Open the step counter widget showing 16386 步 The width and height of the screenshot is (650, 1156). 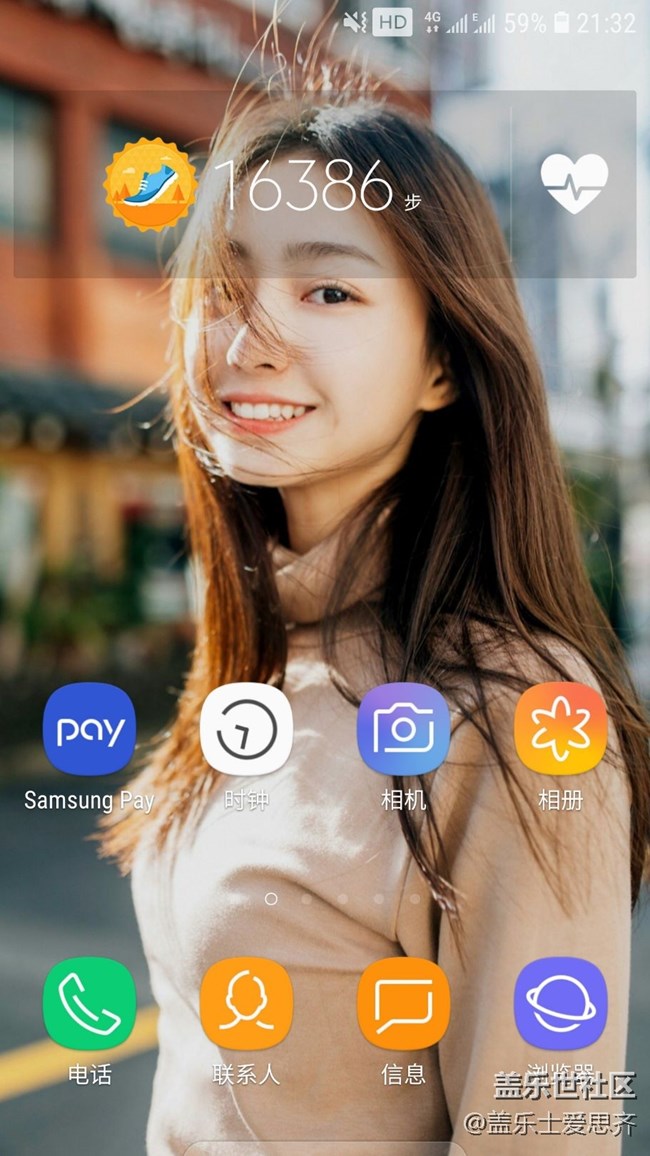click(x=265, y=185)
